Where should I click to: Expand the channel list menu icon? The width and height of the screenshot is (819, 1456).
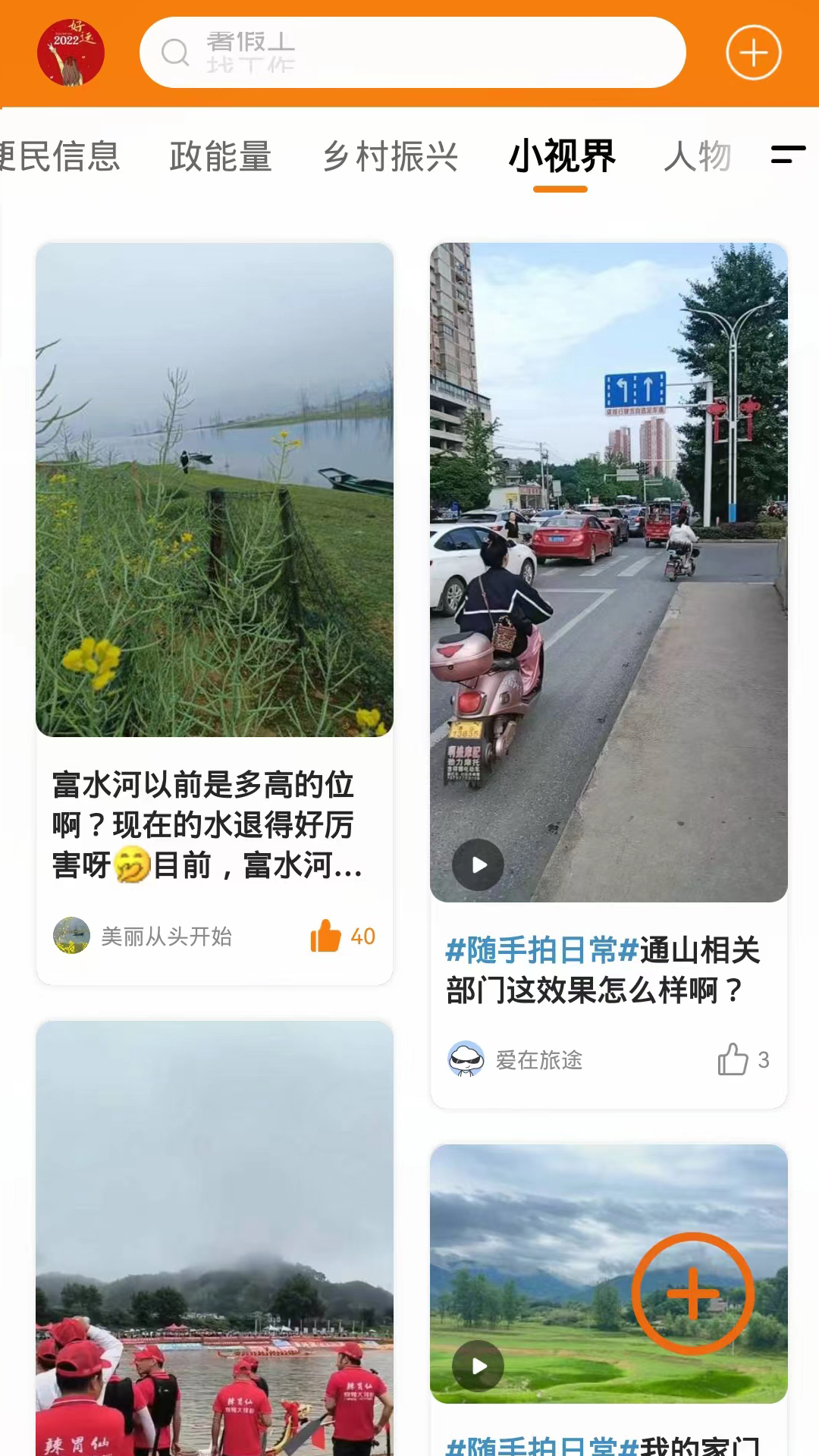pos(788,155)
